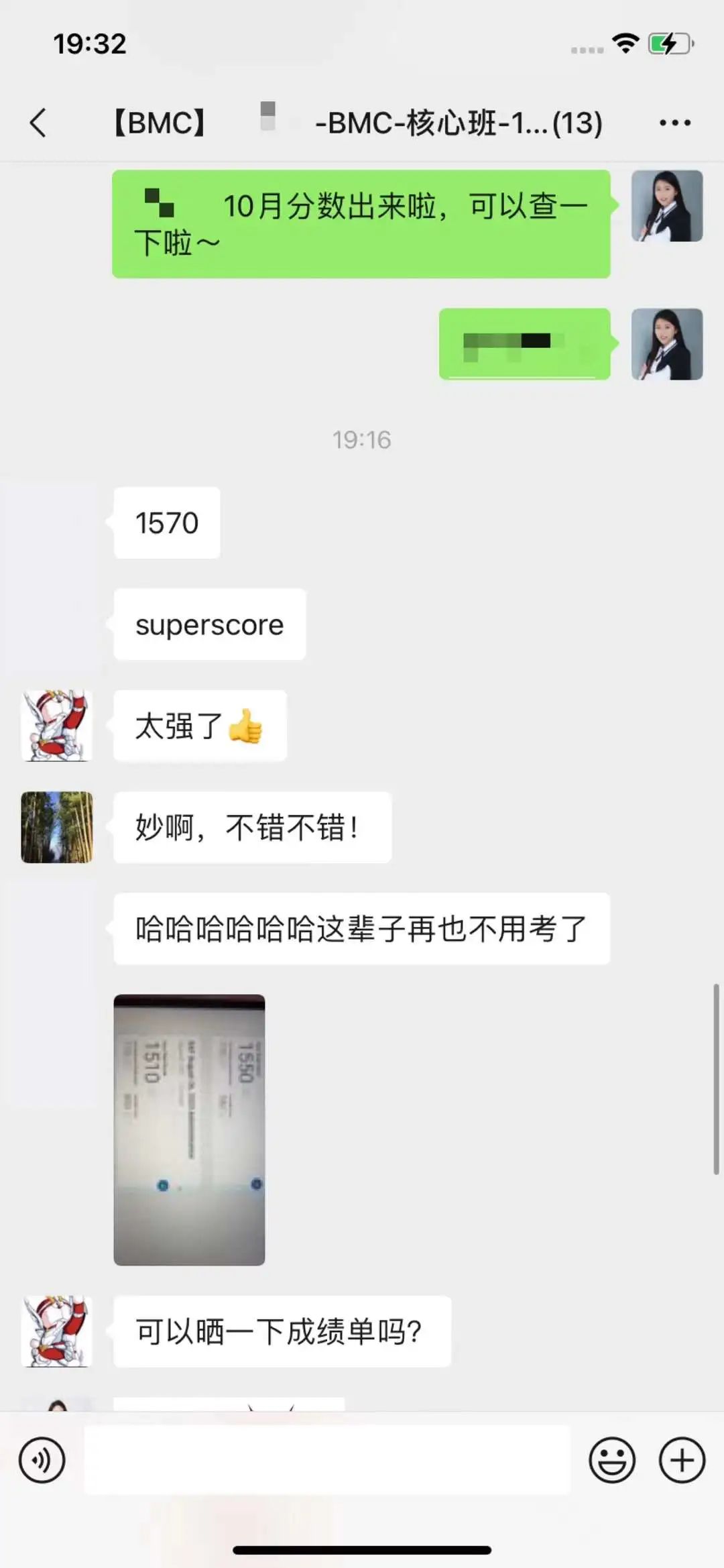Screen dimensions: 724x1568
Task: Open the chat's three-dot menu
Action: click(674, 123)
